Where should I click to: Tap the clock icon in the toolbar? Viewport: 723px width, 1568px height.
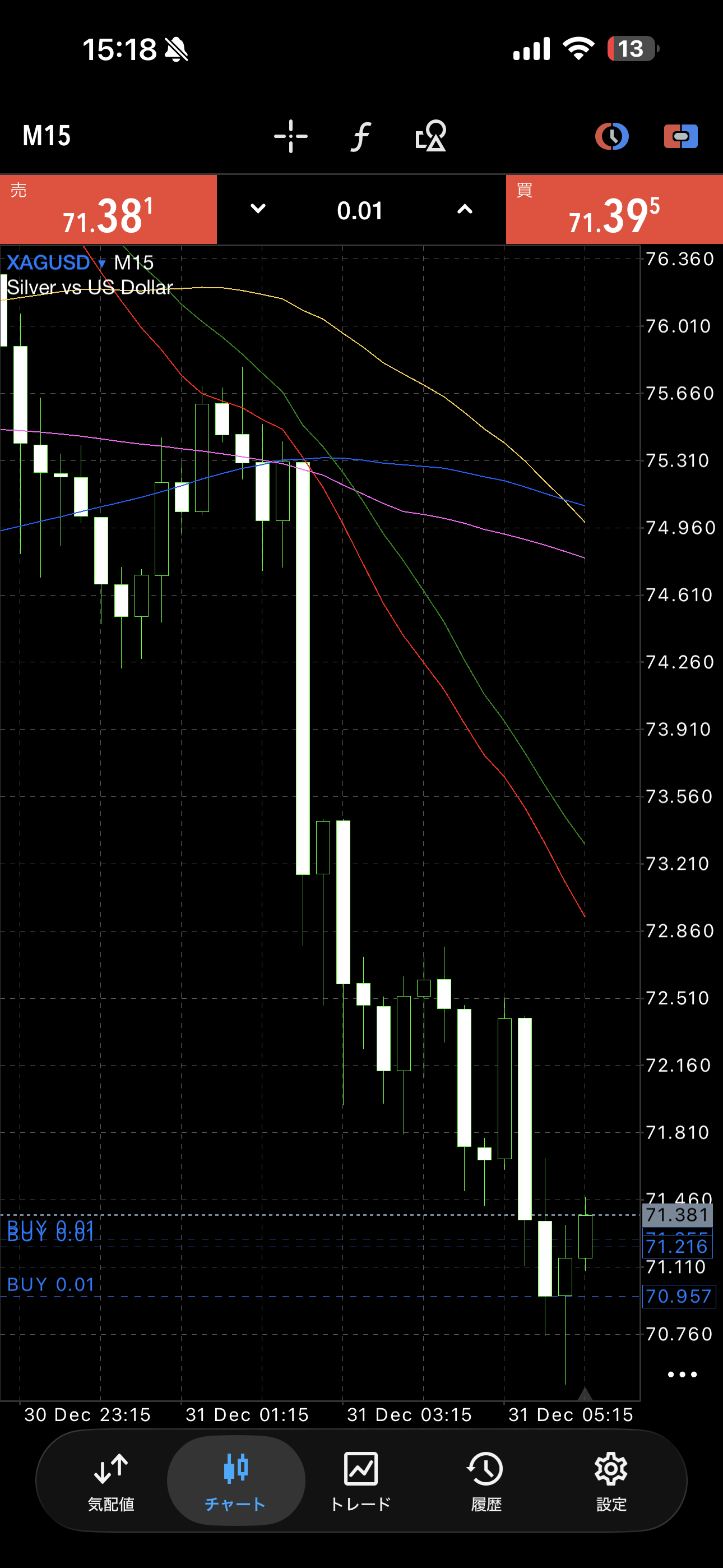(611, 136)
